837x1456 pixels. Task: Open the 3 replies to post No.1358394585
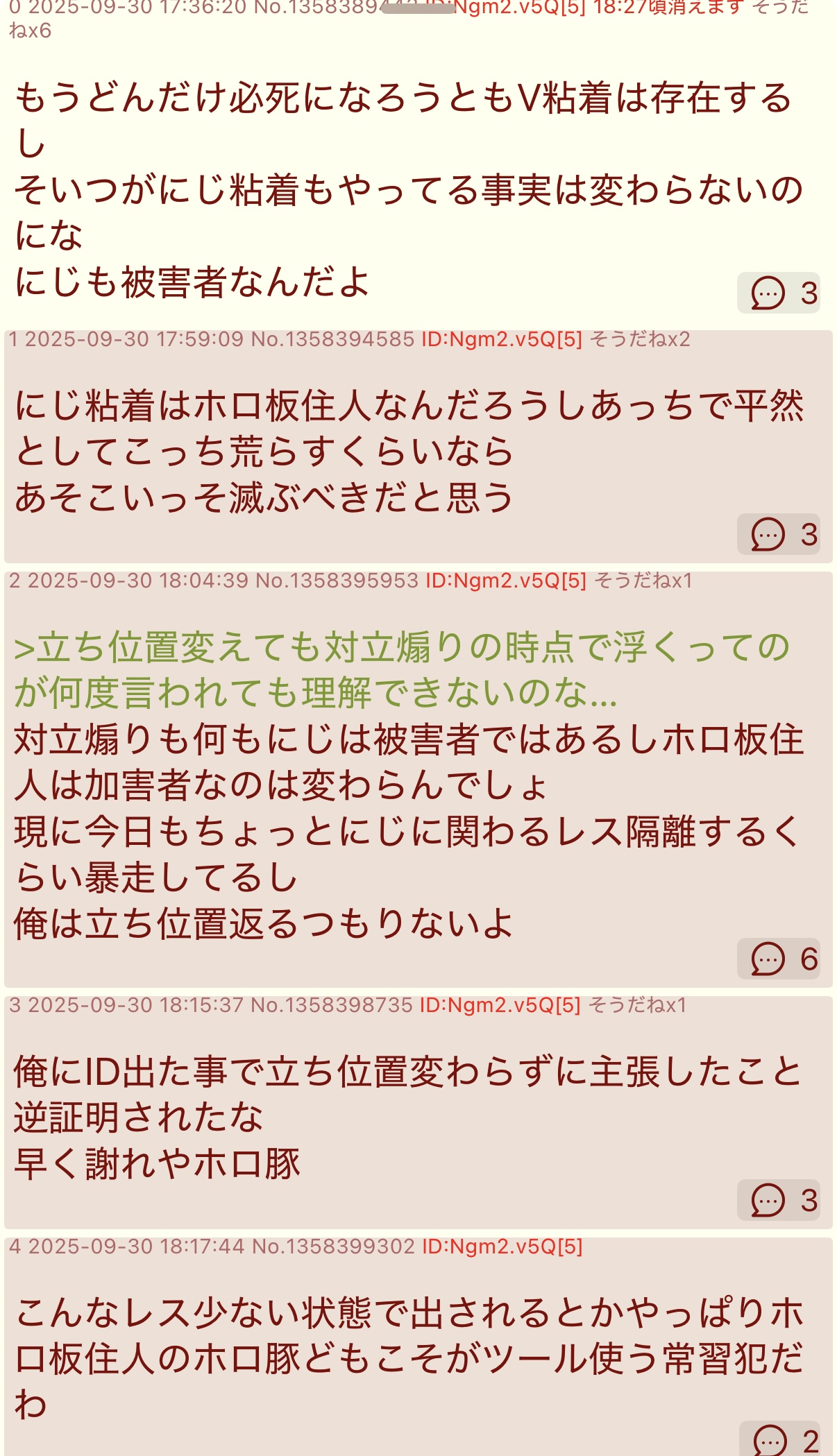778,534
